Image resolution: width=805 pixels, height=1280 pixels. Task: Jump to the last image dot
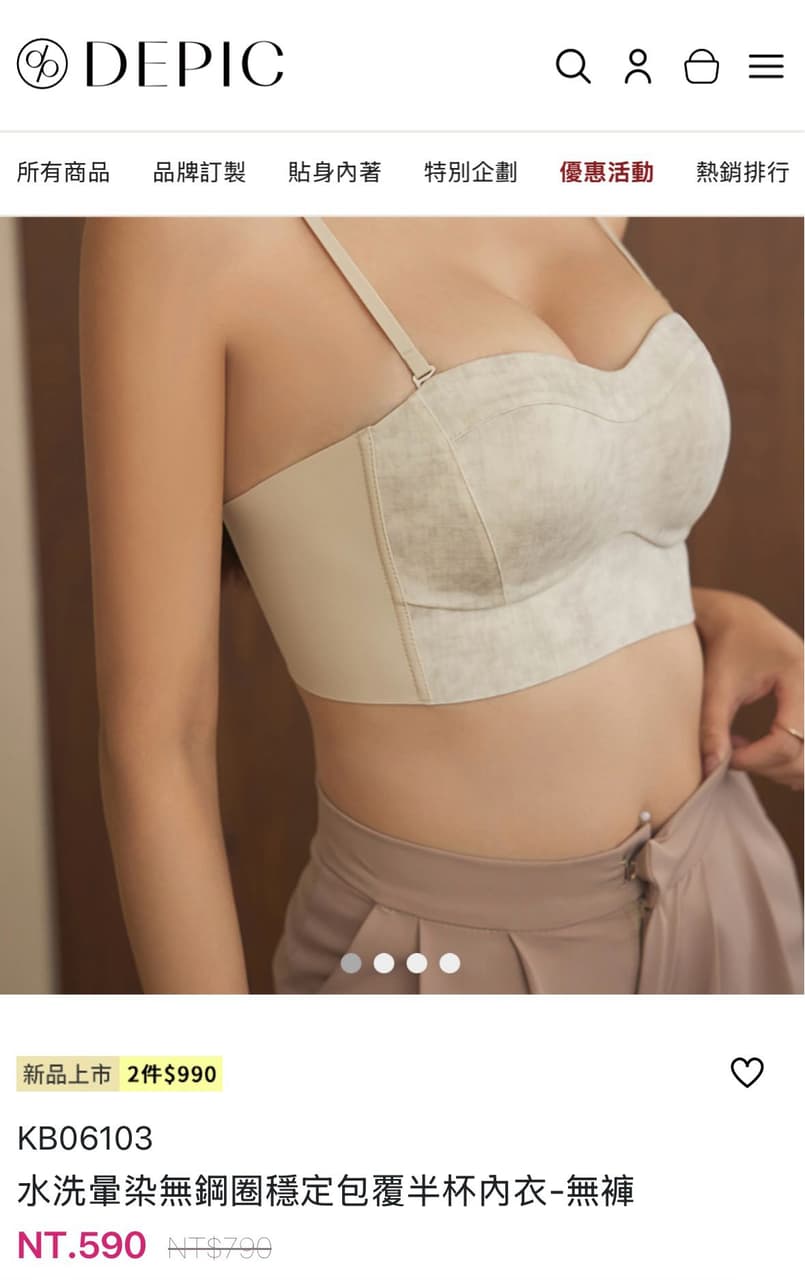[450, 963]
